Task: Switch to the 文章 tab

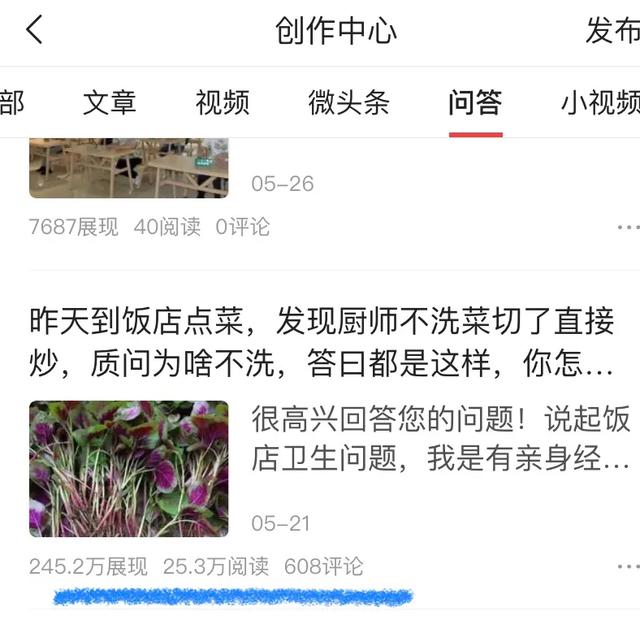Action: click(109, 102)
